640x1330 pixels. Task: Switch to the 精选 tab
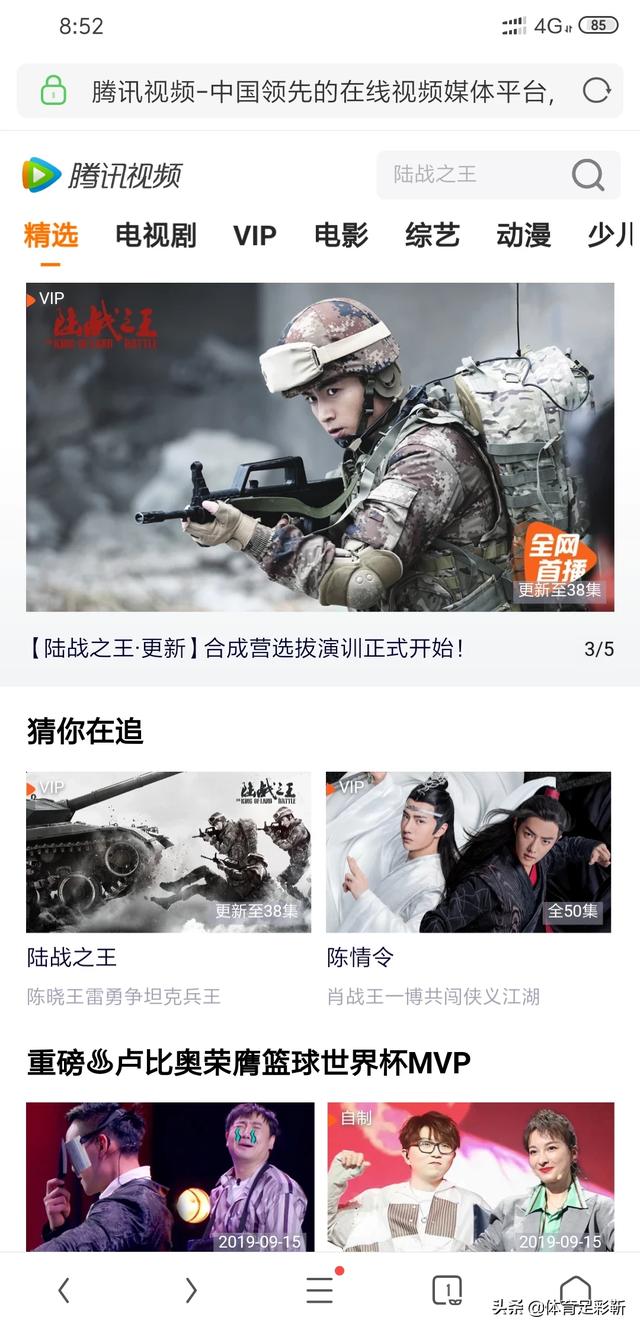[x=51, y=235]
